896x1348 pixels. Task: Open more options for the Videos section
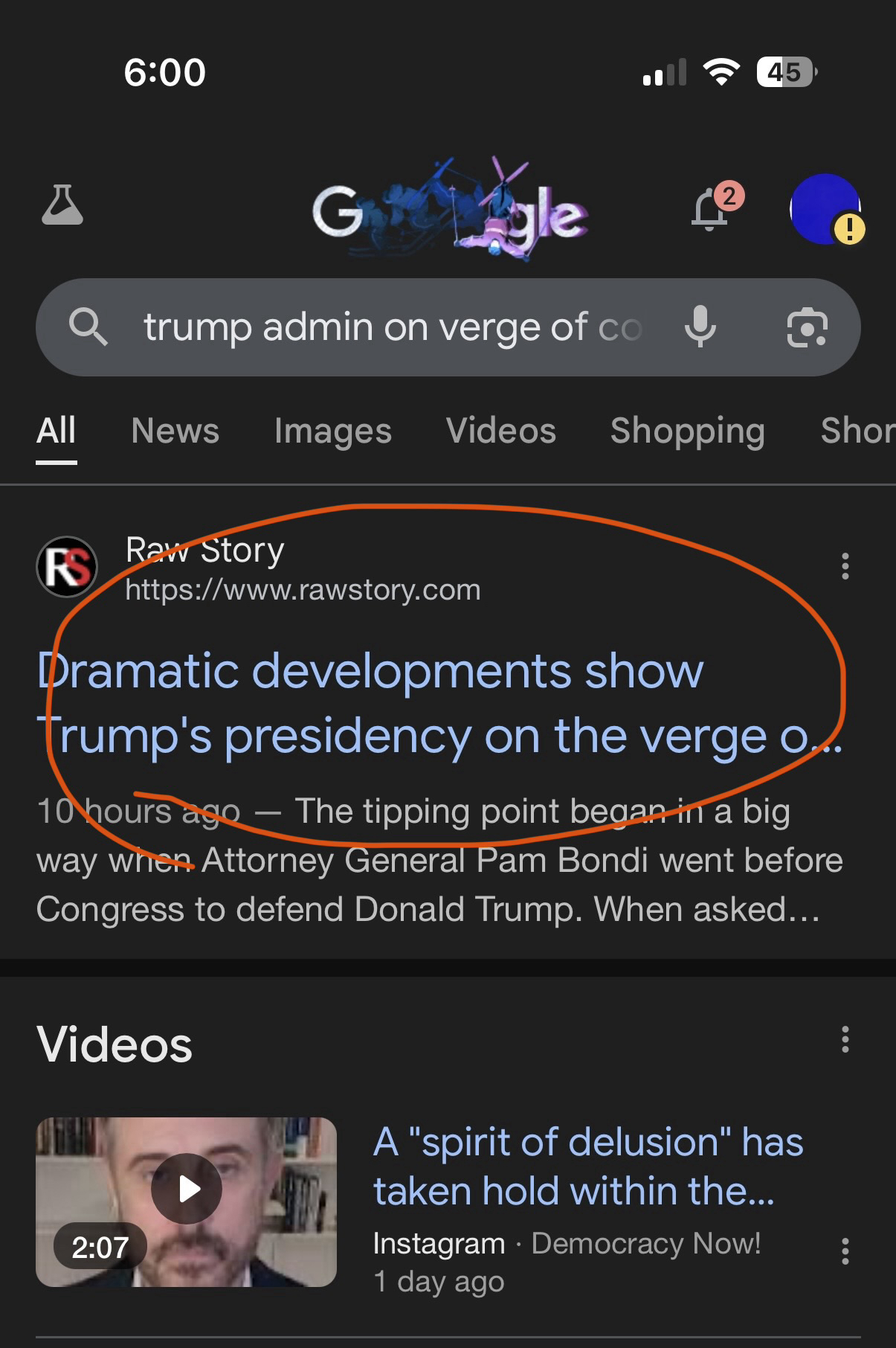[845, 1039]
